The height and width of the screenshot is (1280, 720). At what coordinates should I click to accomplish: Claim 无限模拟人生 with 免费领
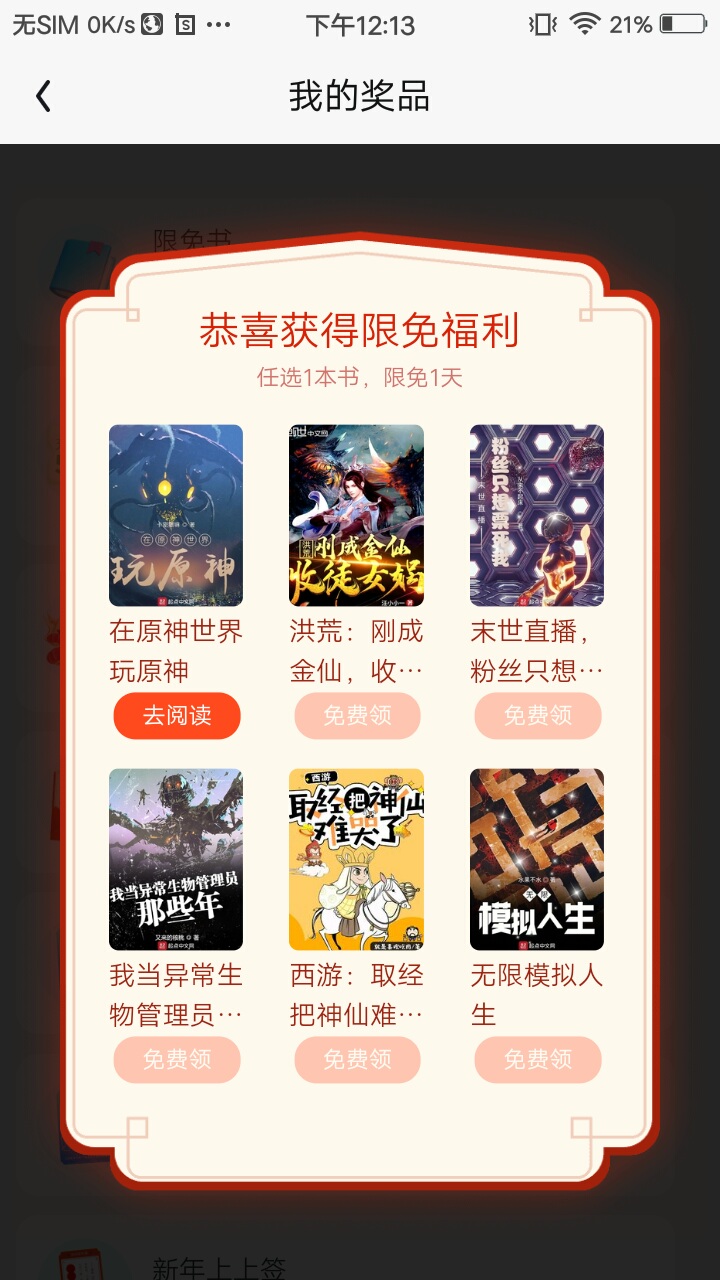pos(538,1060)
